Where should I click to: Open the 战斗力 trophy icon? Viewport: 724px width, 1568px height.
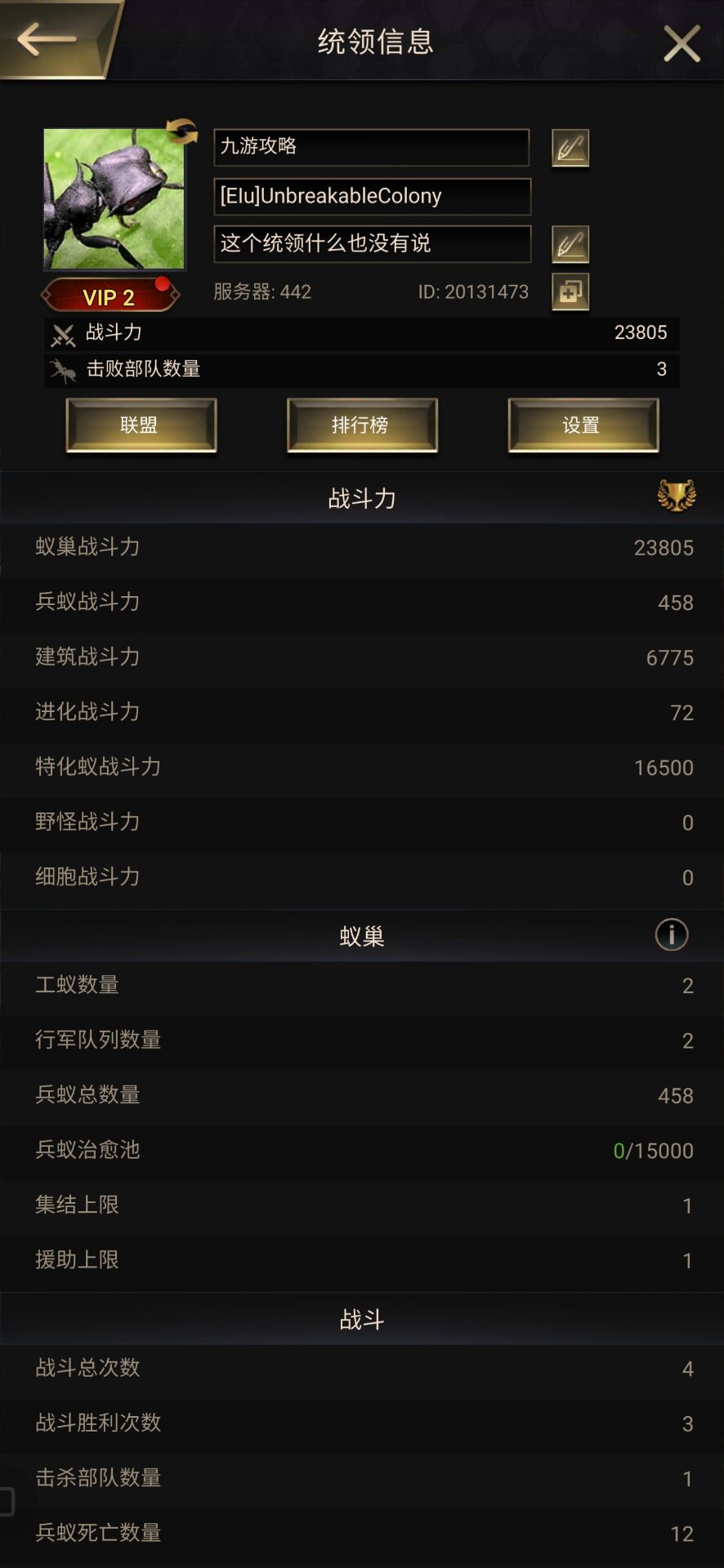click(x=677, y=496)
